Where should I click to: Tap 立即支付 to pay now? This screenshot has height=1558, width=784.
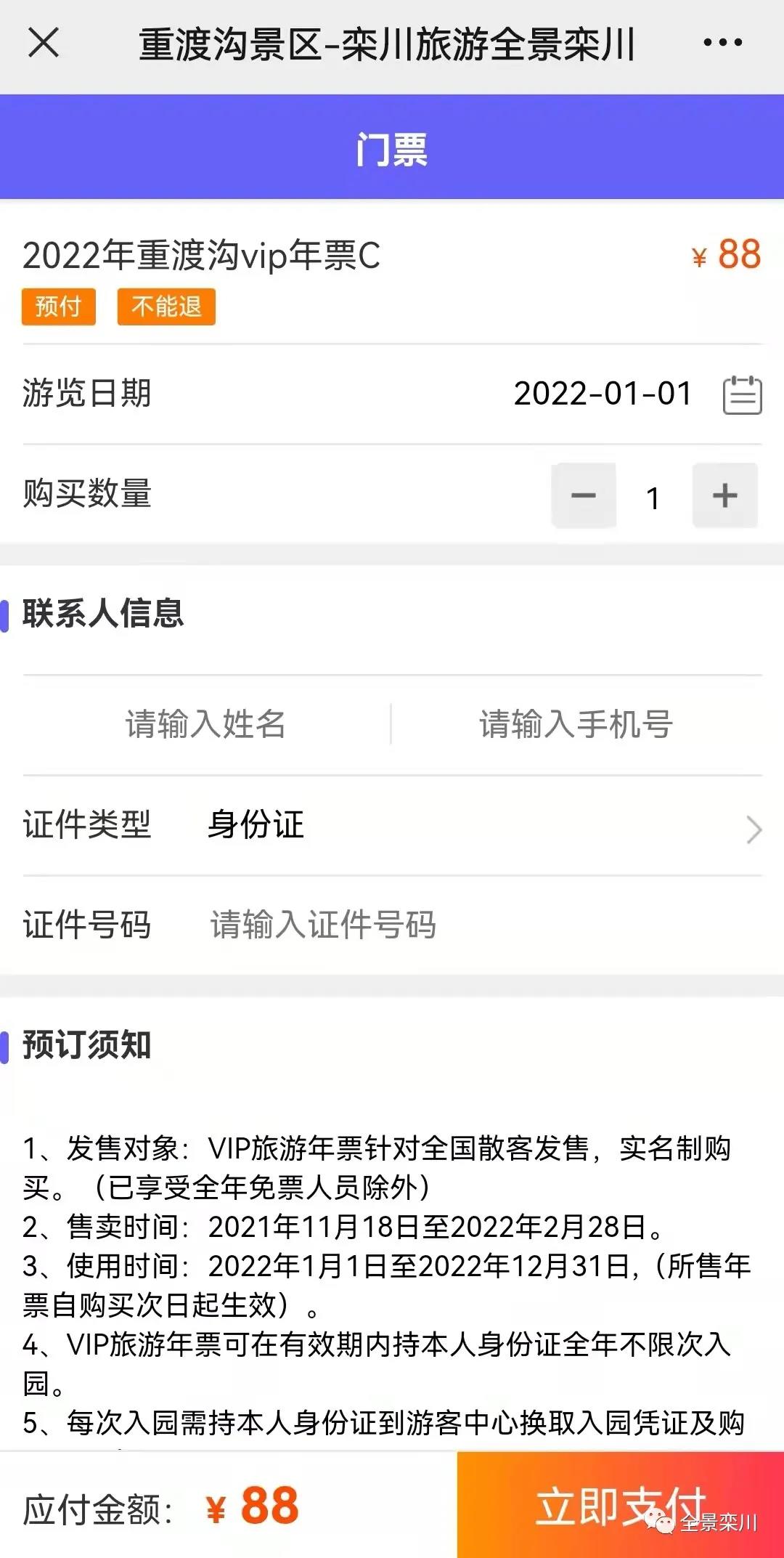[x=620, y=1505]
